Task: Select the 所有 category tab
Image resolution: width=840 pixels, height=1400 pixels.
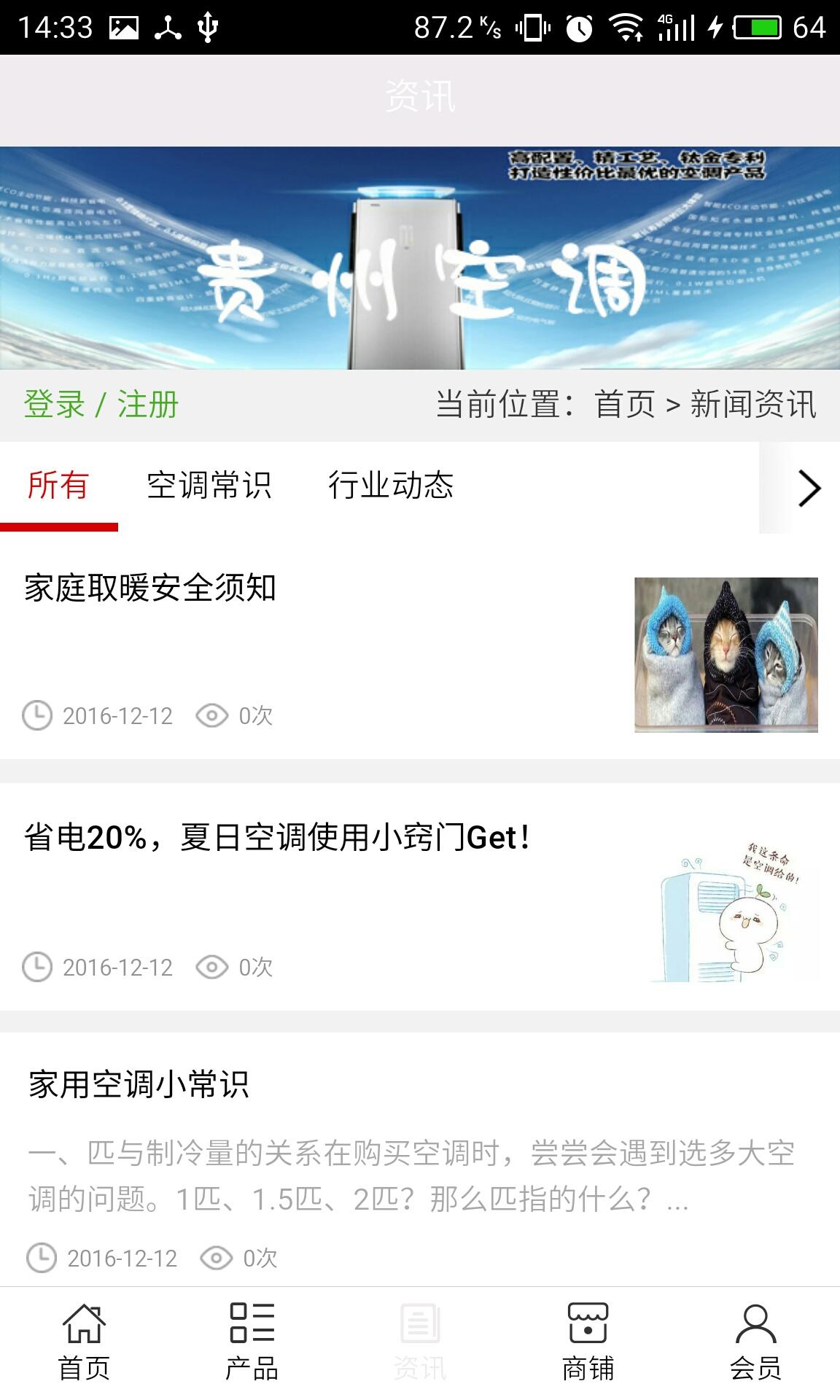Action: [x=58, y=486]
